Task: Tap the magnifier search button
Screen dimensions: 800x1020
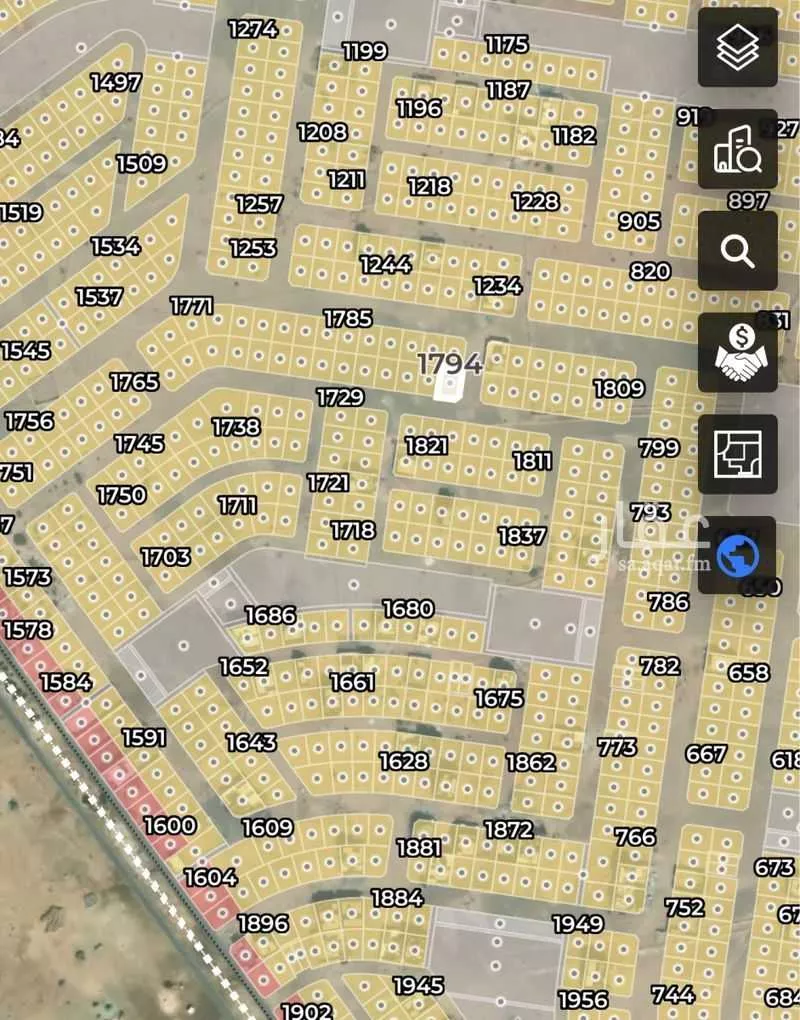Action: [738, 252]
